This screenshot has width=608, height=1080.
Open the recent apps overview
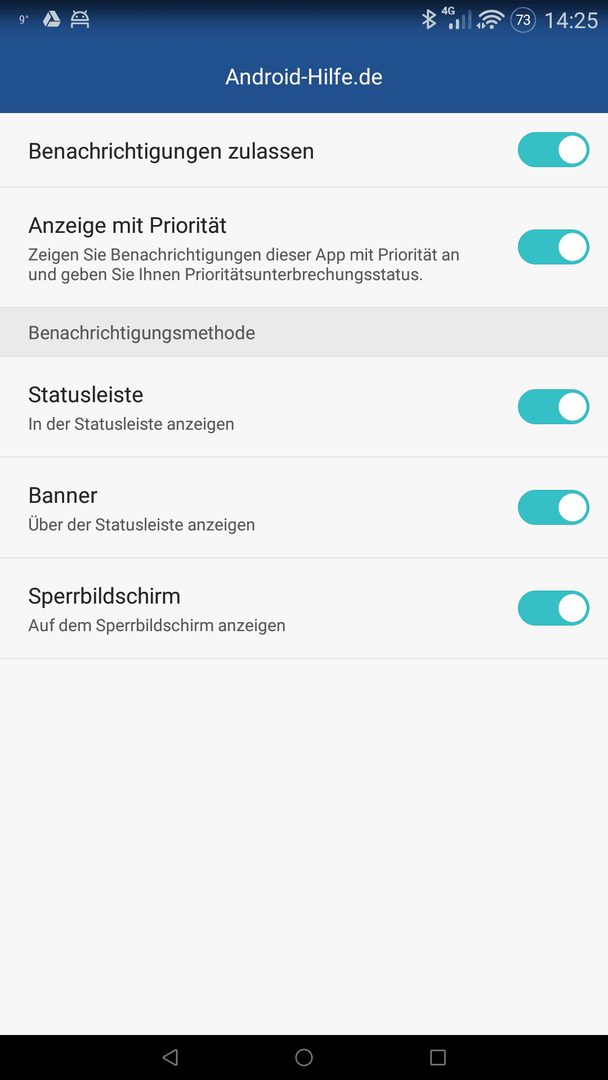[x=437, y=1057]
